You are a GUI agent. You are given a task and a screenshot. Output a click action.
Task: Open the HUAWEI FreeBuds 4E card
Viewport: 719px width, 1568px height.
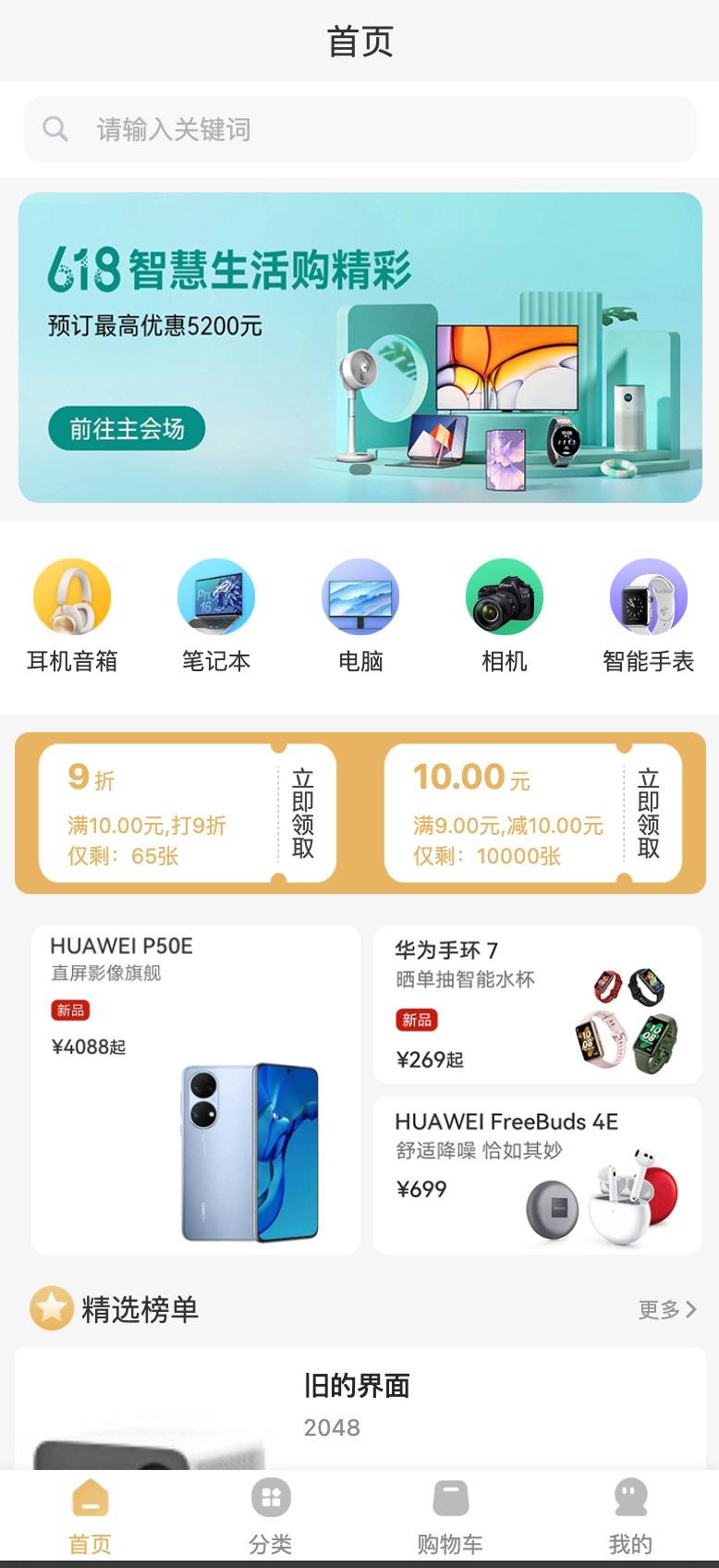pyautogui.click(x=538, y=1174)
